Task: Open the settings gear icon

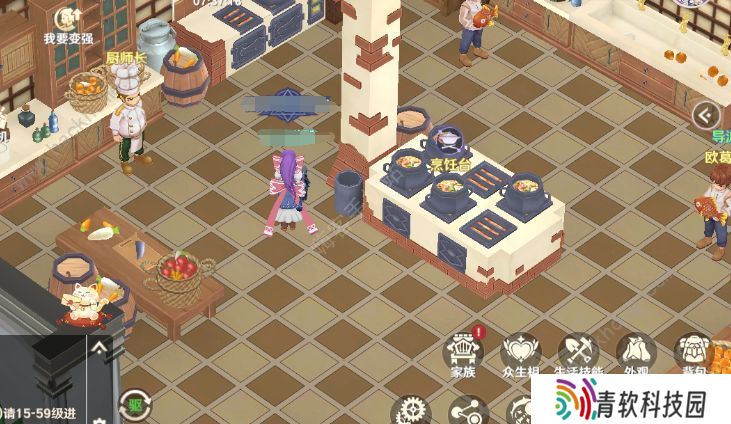Action: (410, 411)
